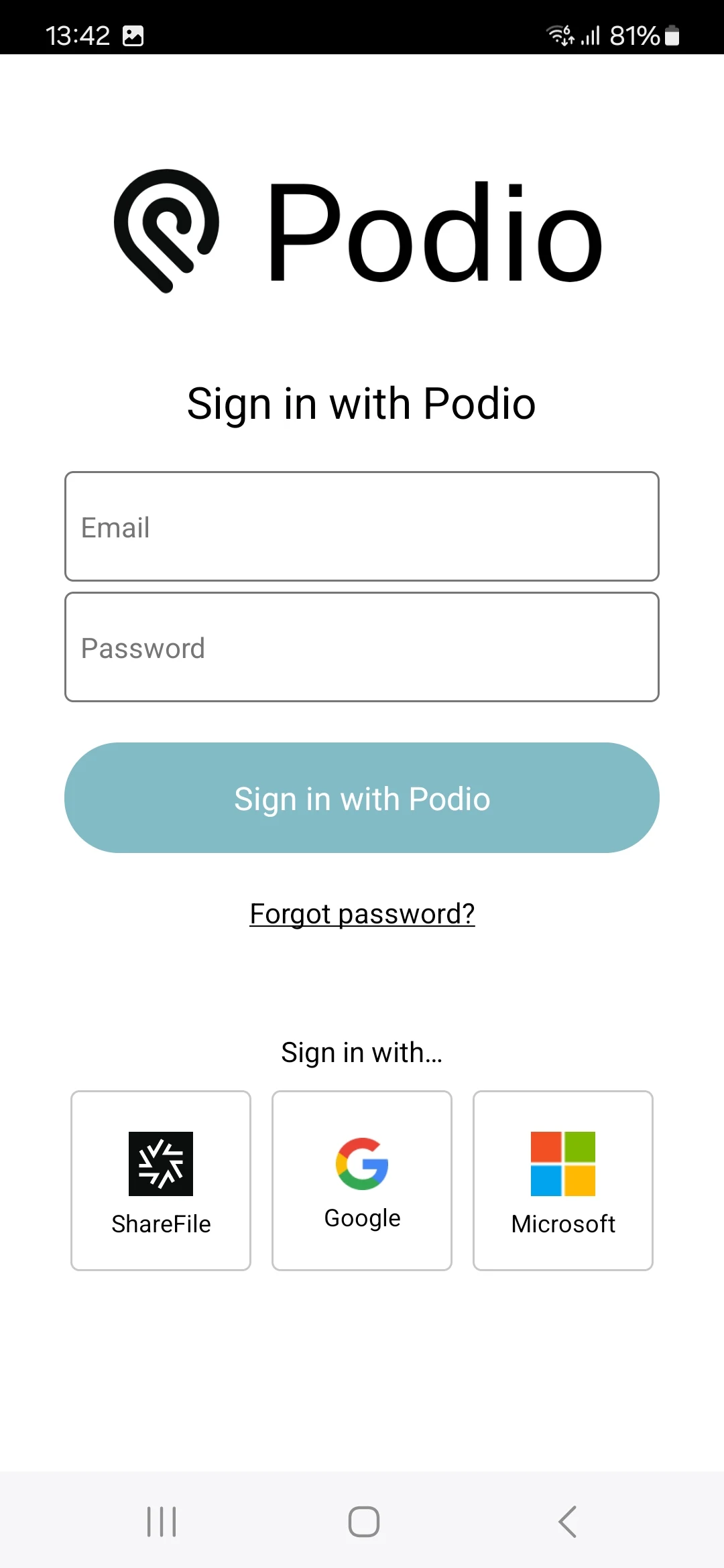
Task: Tap the Sign in with Podio button
Action: coord(362,797)
